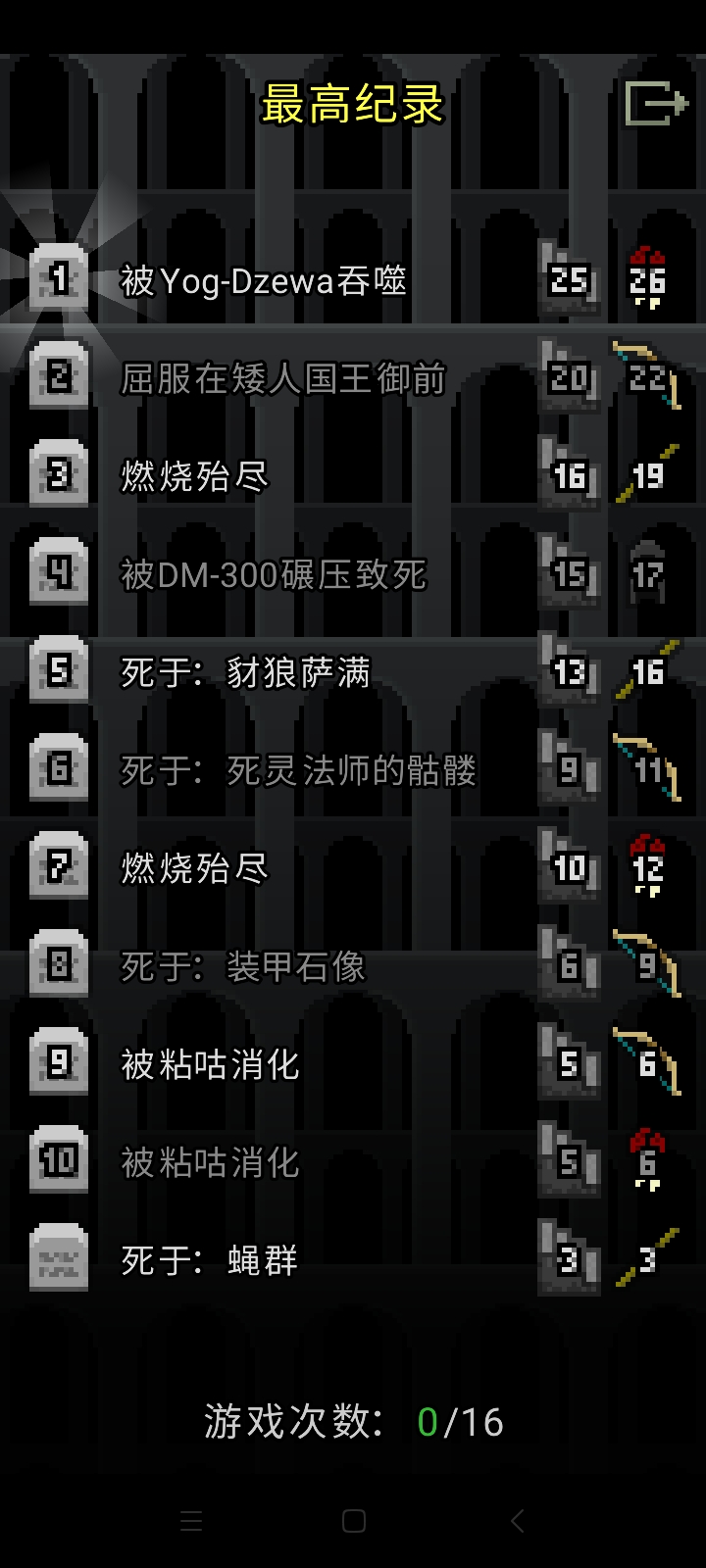Open the record 死于: 豺狼萨满
The image size is (706, 1568).
click(x=245, y=673)
